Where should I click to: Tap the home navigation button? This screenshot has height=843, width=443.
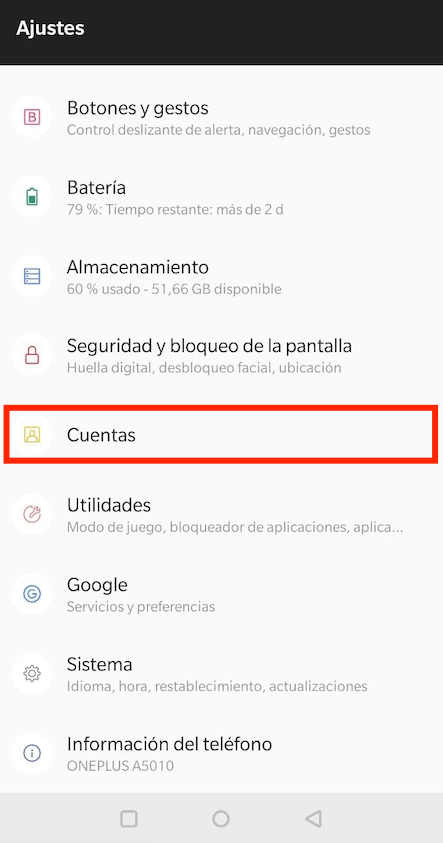[x=221, y=819]
